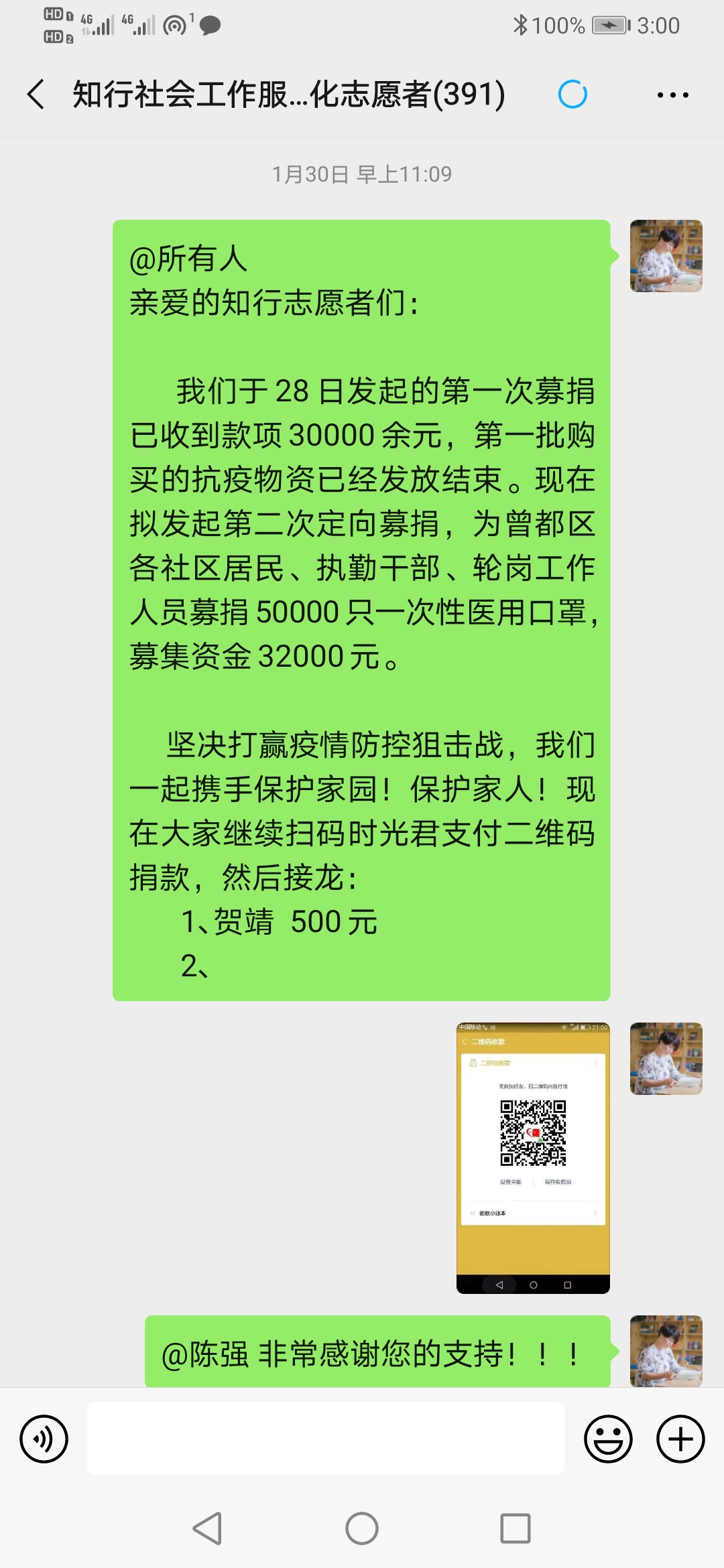Tap the system home button

tap(362, 1528)
